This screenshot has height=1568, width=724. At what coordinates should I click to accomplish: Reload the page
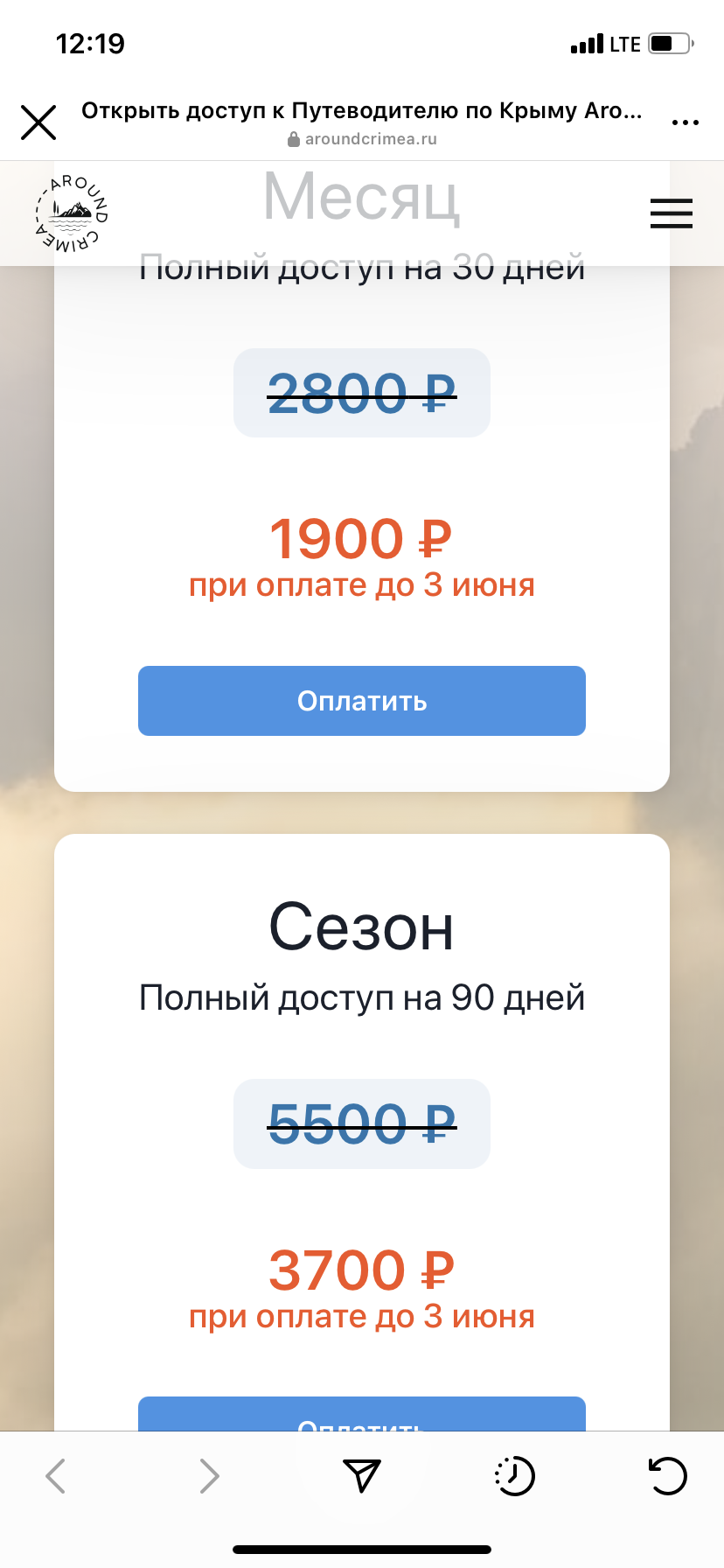point(668,1476)
